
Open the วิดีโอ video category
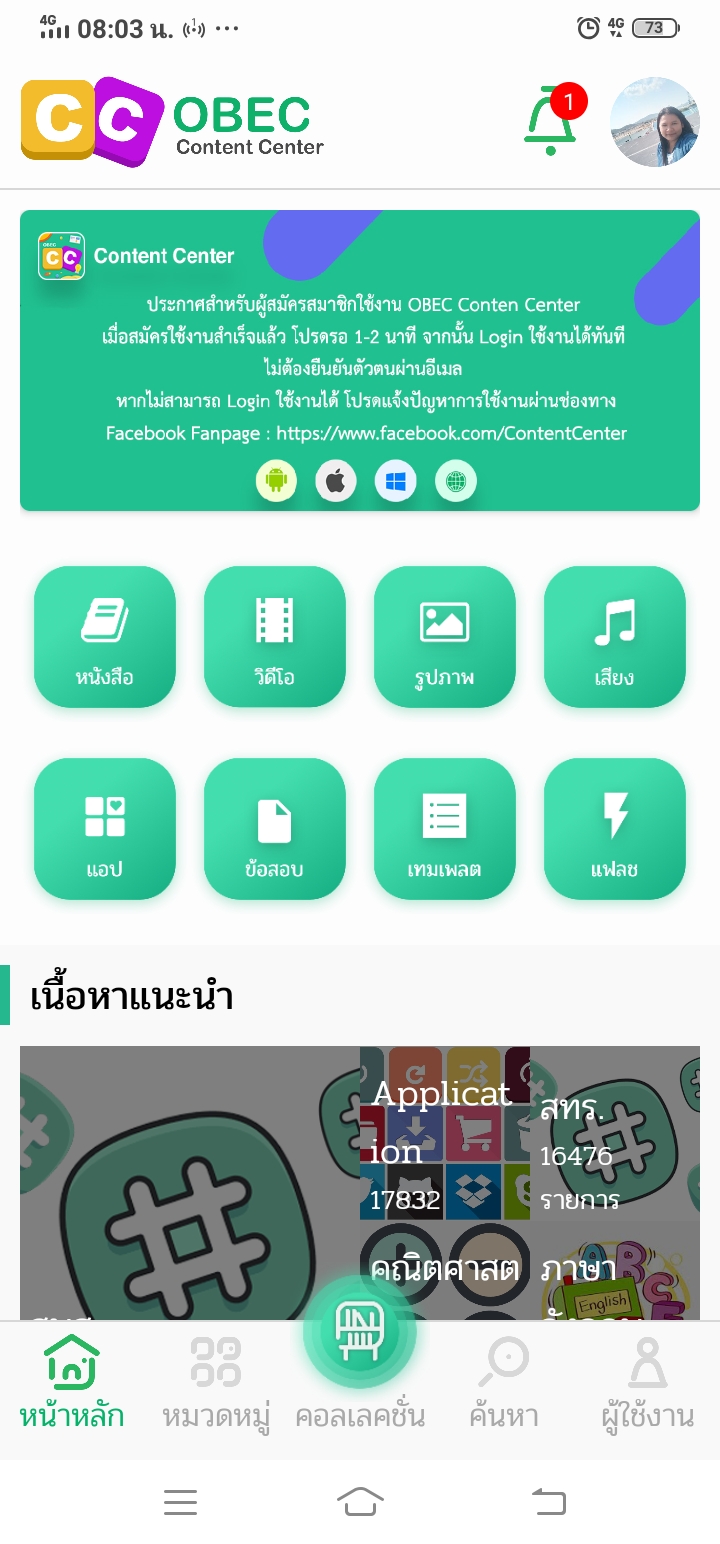tap(275, 637)
